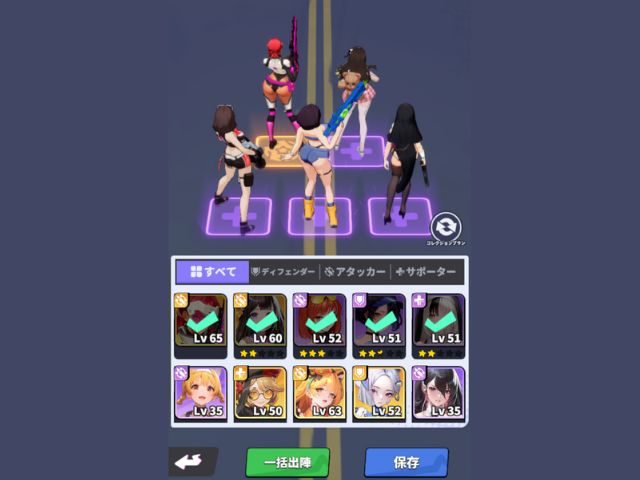Screen dimensions: 640x480
Task: Select the Lv 63 character card
Action: pyautogui.click(x=320, y=393)
